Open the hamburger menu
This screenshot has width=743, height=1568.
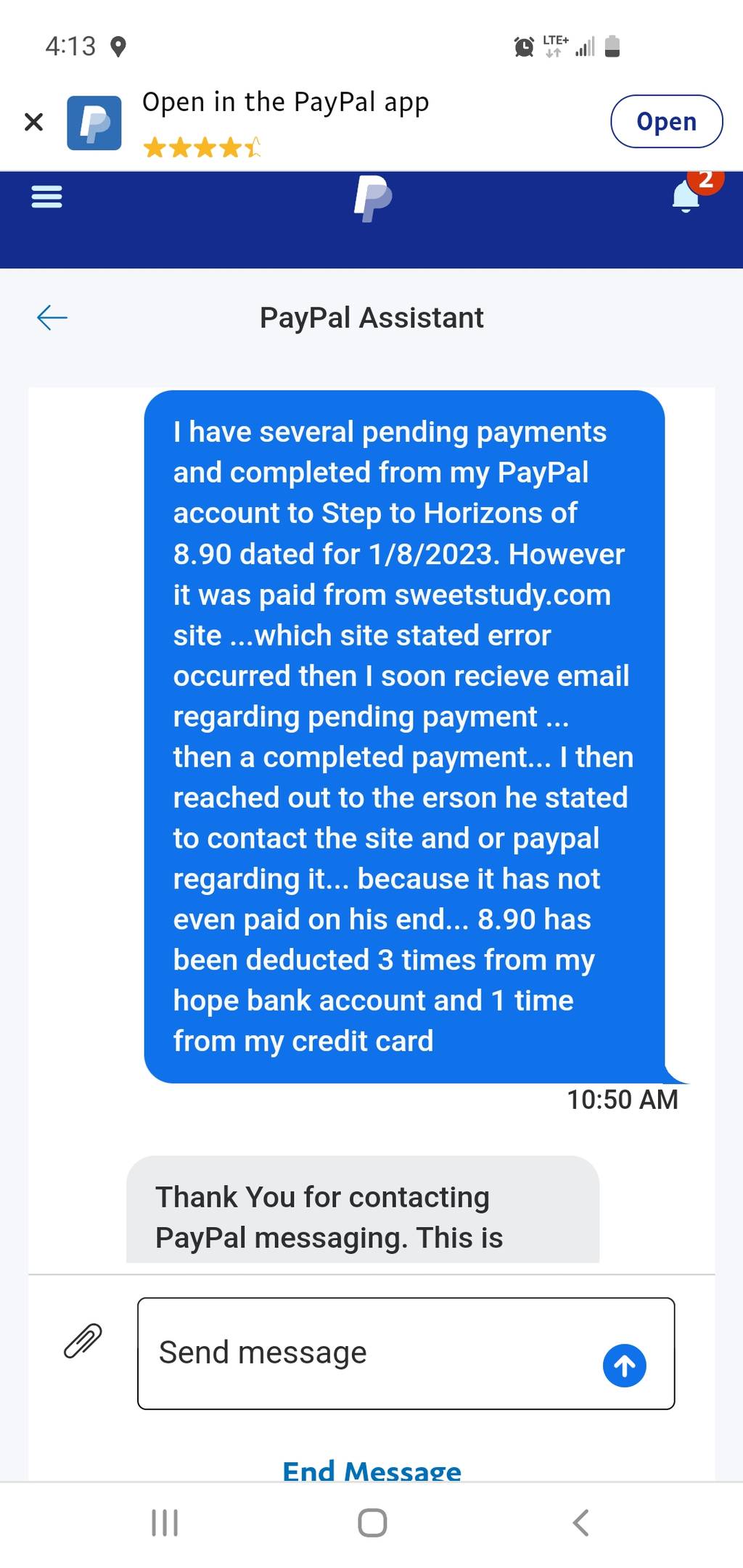click(47, 197)
